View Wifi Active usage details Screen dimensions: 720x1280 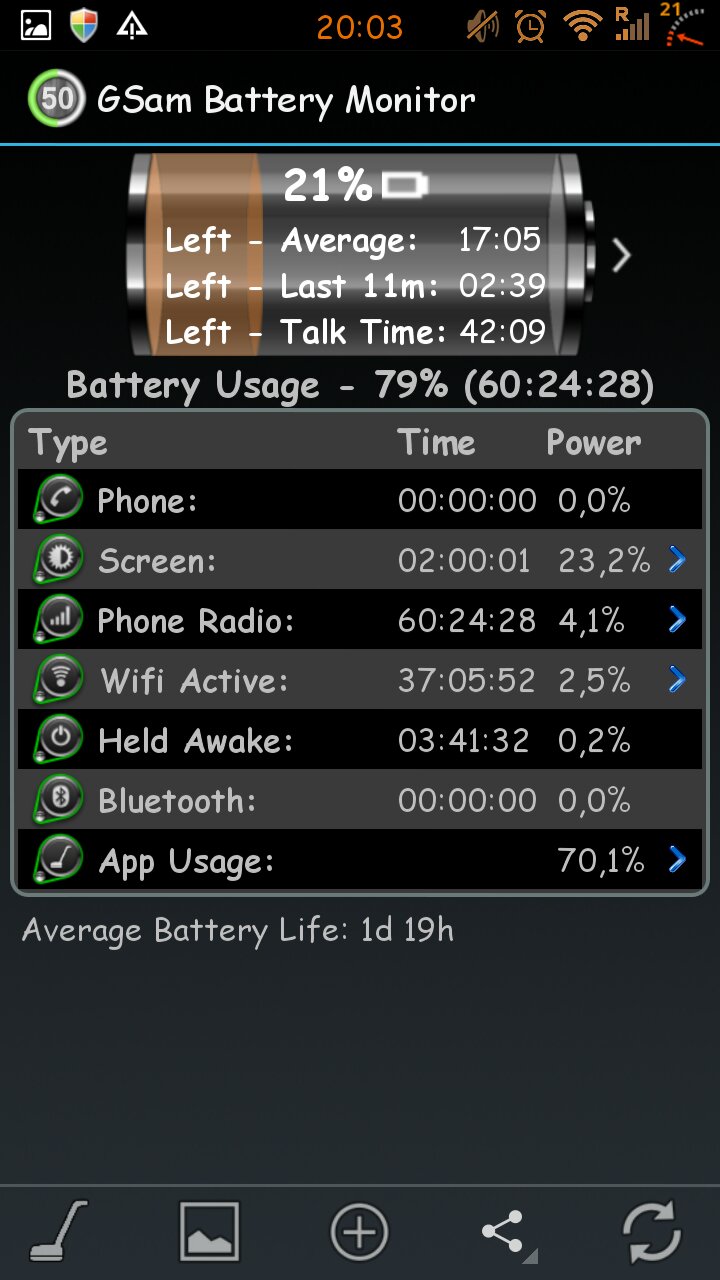[360, 680]
